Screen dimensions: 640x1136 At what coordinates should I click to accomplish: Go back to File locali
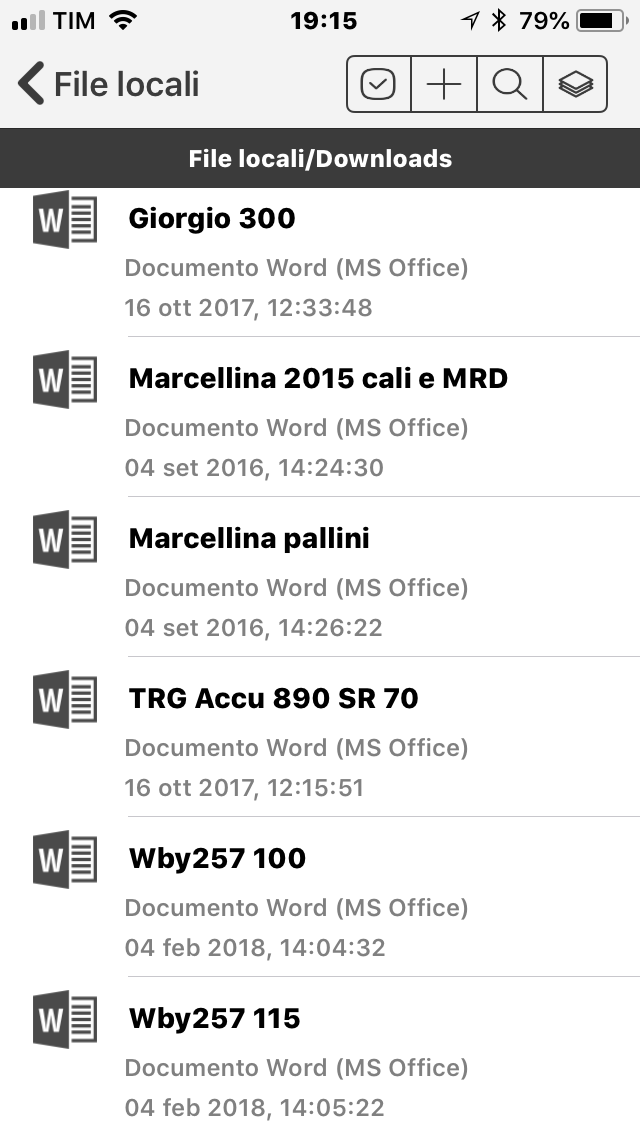(109, 84)
